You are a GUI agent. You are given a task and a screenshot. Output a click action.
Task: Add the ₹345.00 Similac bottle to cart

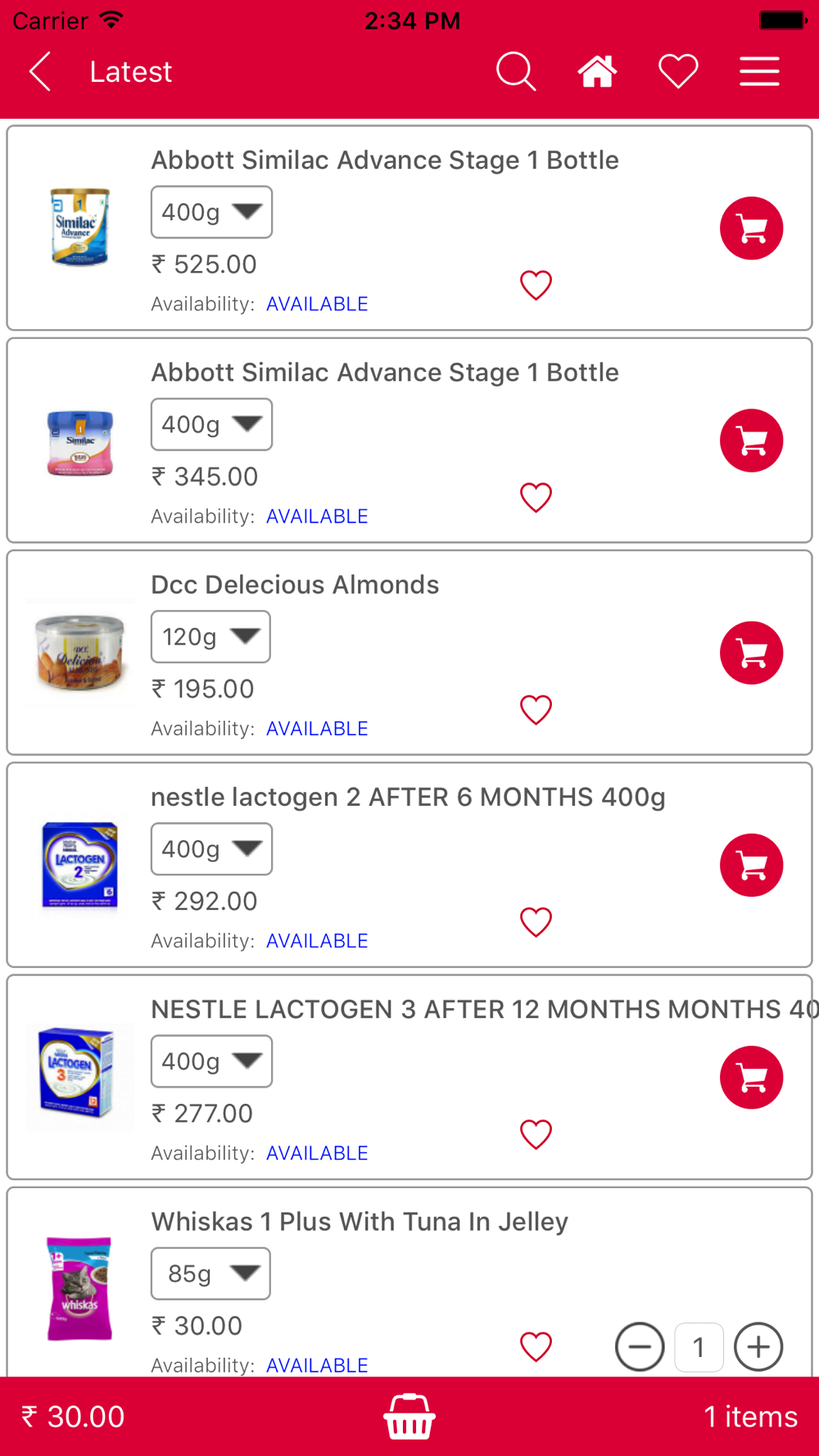(x=752, y=441)
